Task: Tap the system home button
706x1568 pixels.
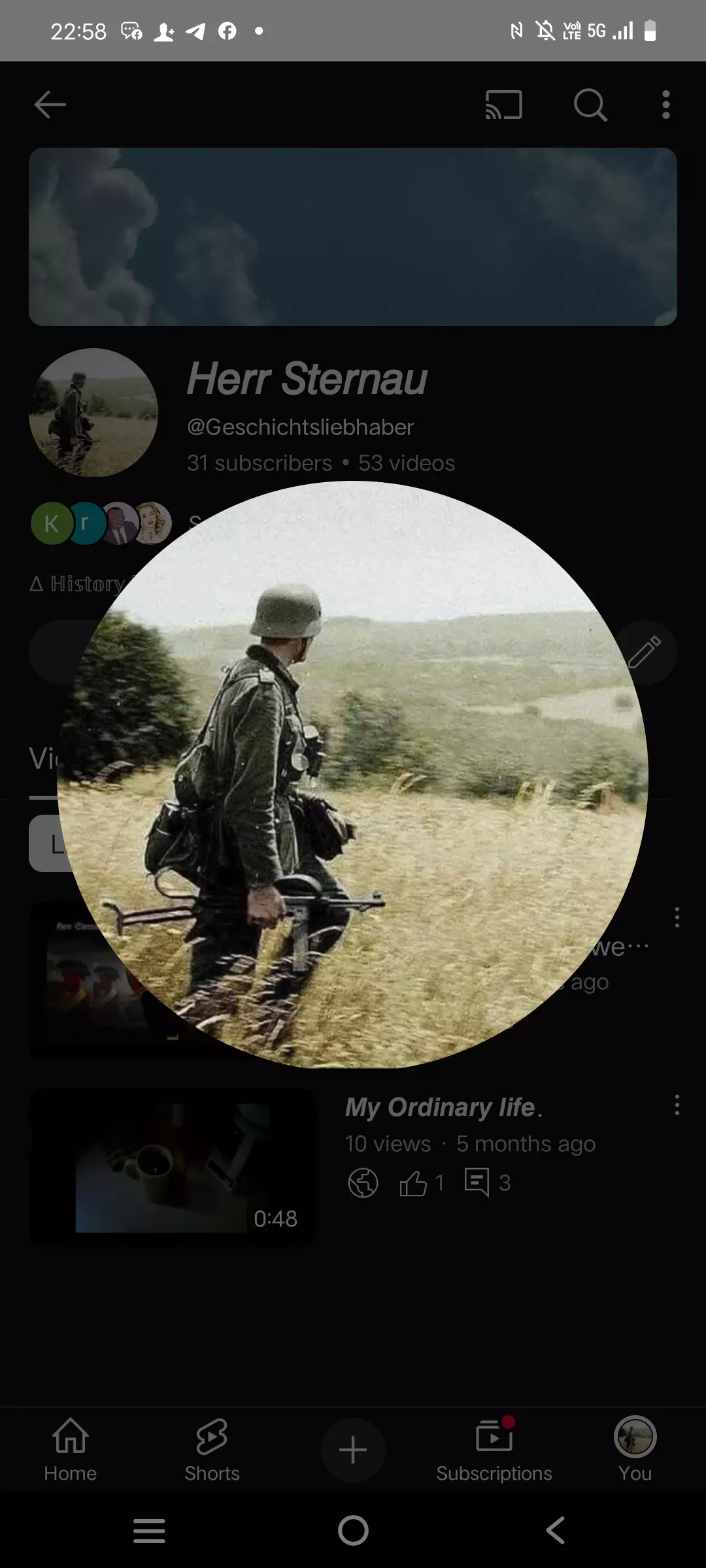Action: 353,1530
